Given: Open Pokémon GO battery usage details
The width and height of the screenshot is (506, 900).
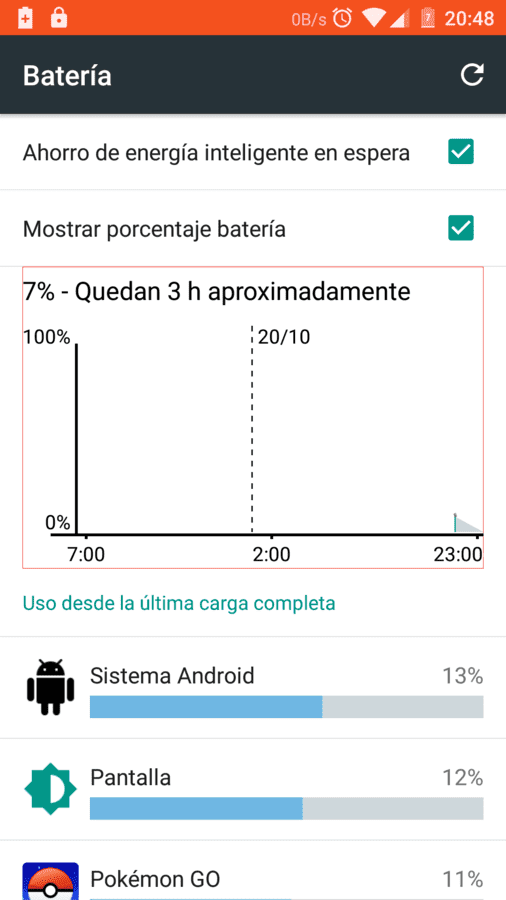Looking at the screenshot, I should 253,871.
